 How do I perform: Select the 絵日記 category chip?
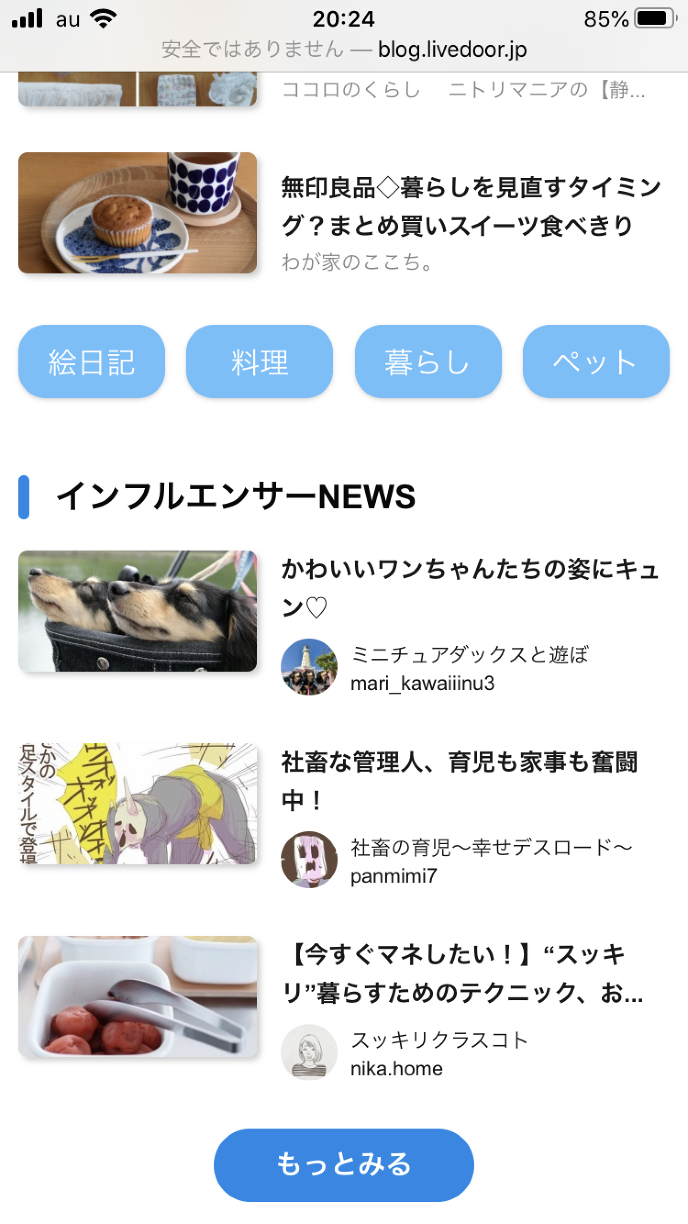coord(91,362)
